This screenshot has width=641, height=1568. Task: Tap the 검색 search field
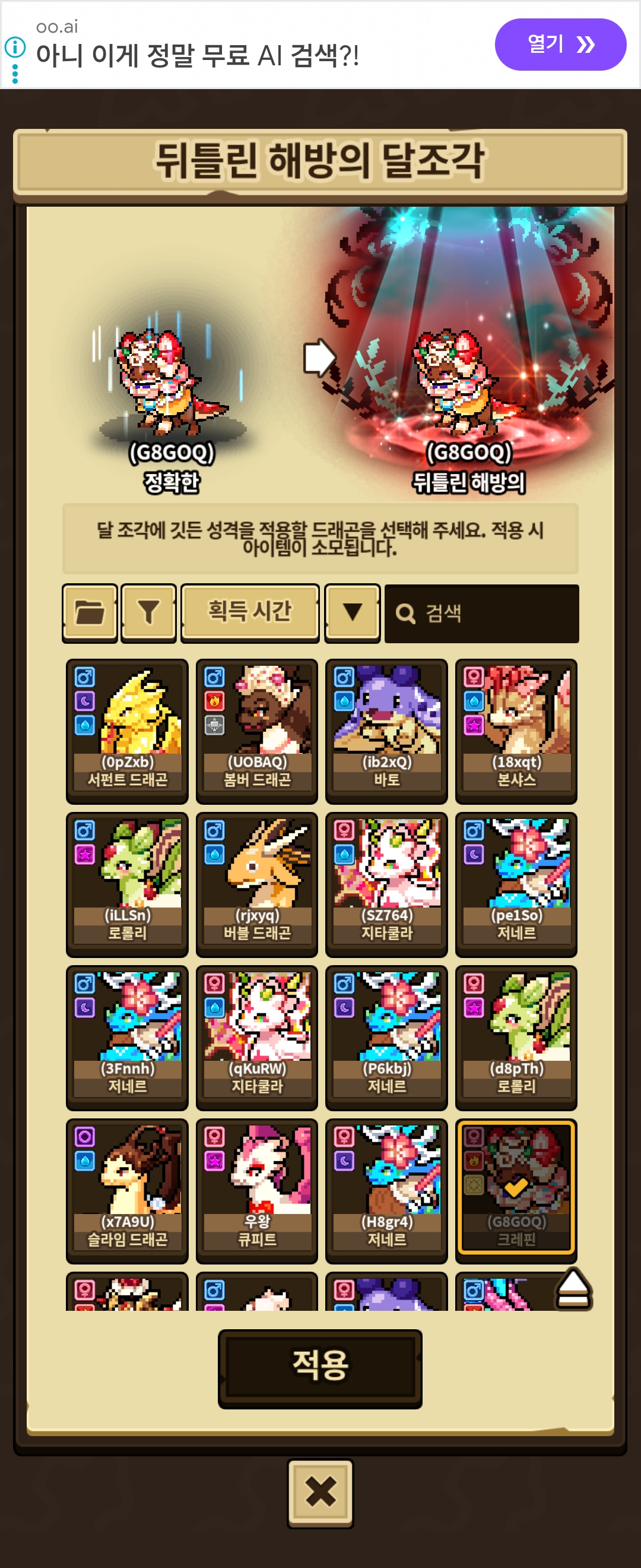pos(481,614)
